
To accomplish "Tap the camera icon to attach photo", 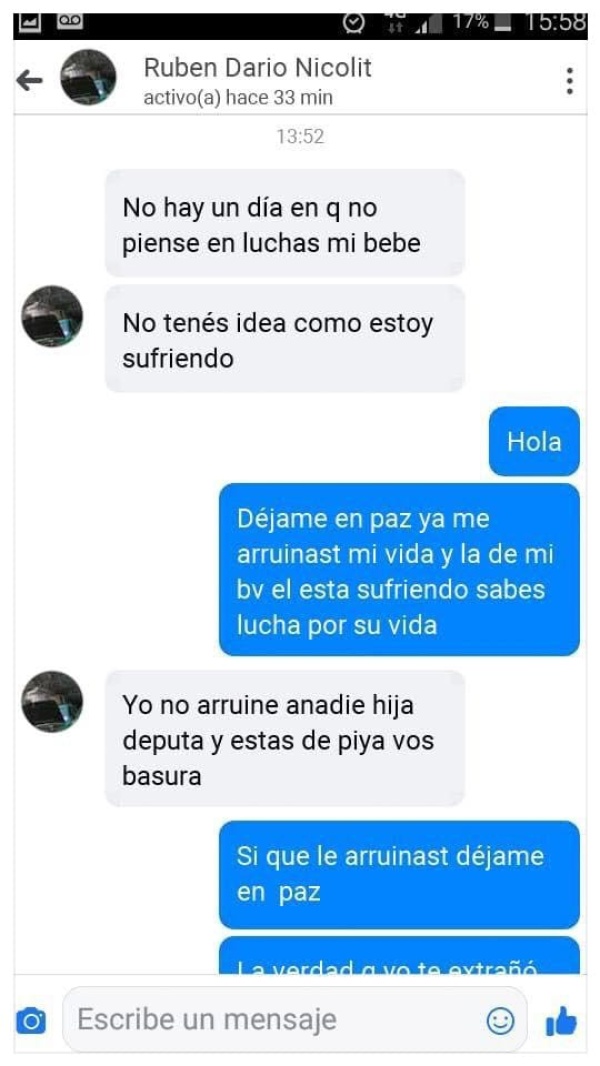I will (31, 1021).
